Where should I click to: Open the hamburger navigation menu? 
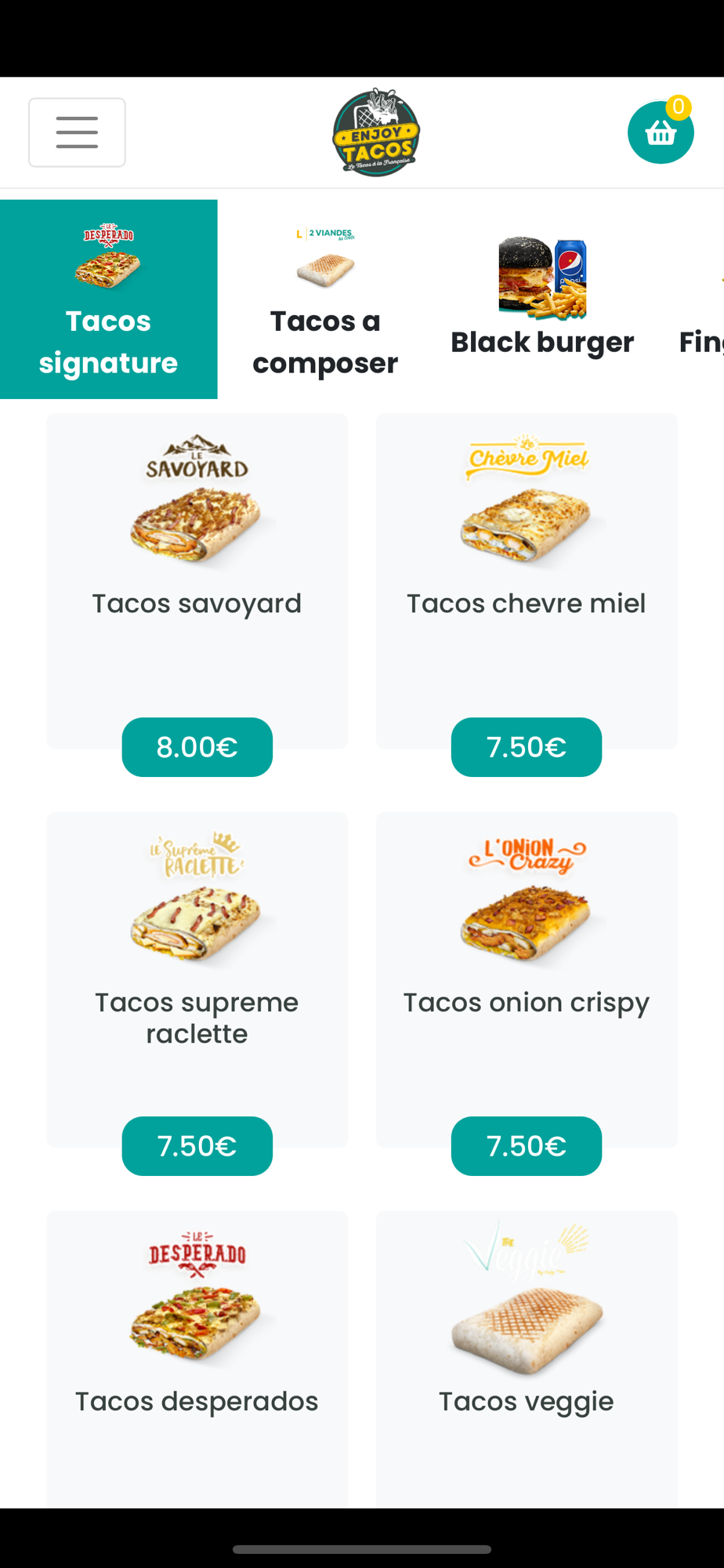click(x=77, y=132)
